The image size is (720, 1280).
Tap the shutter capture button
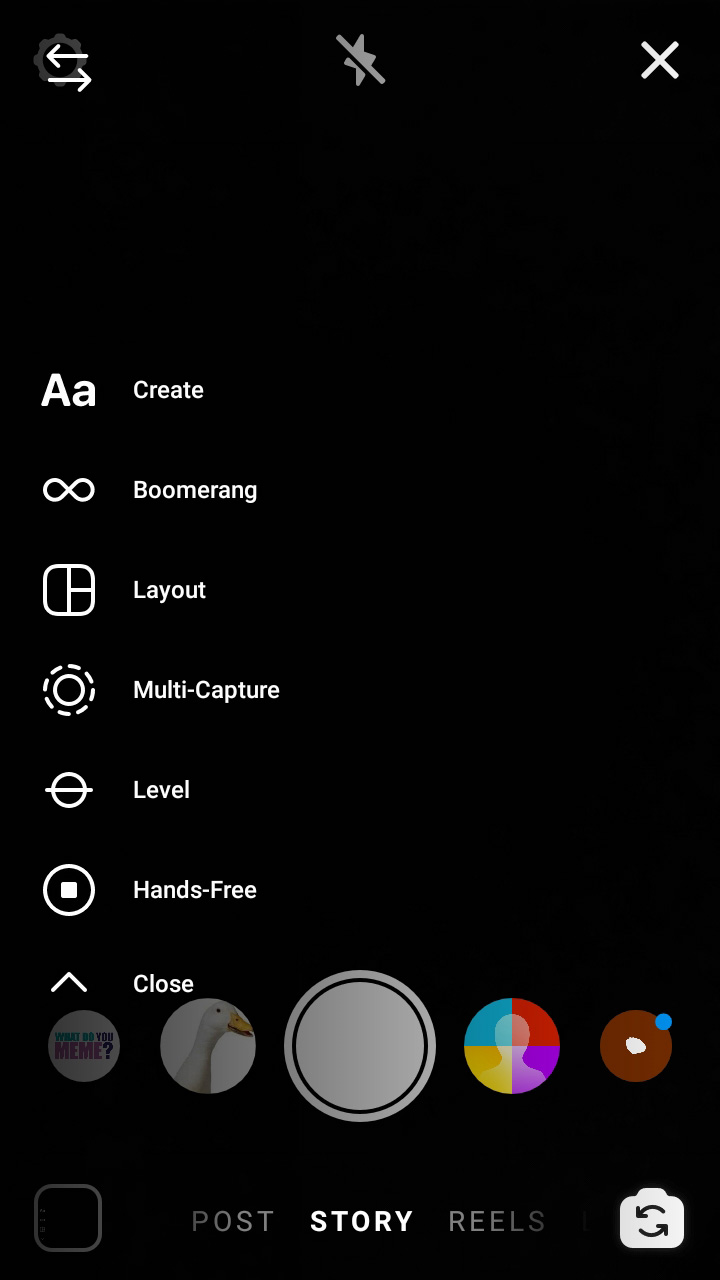coord(360,1046)
